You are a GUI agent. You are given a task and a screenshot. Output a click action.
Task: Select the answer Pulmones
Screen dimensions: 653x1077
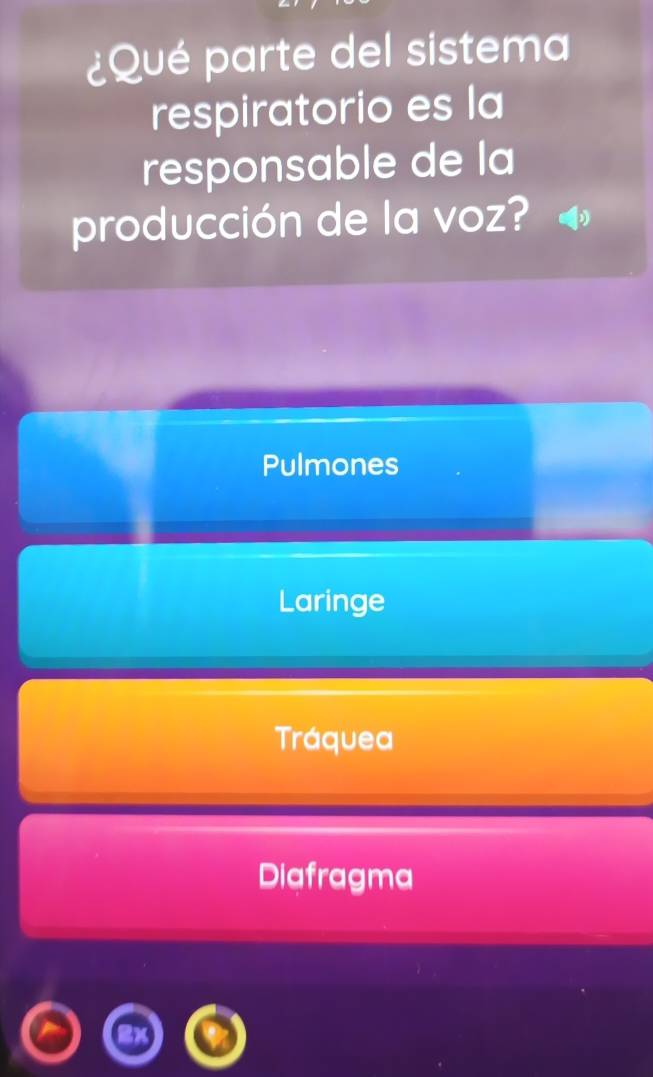[331, 465]
